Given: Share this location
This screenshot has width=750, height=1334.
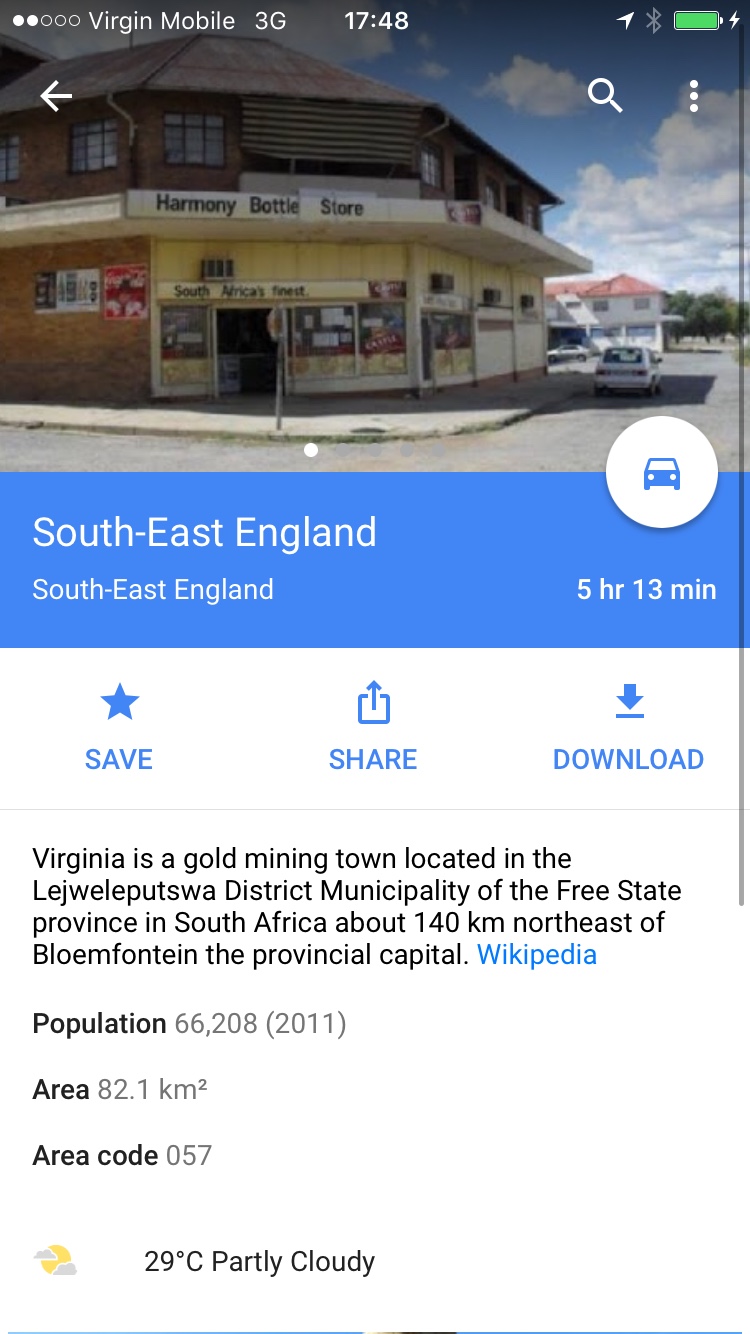Looking at the screenshot, I should pyautogui.click(x=373, y=727).
